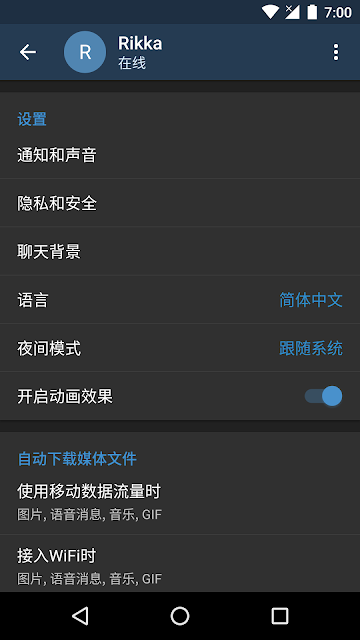Tap Rikka's profile avatar

pyautogui.click(x=85, y=52)
